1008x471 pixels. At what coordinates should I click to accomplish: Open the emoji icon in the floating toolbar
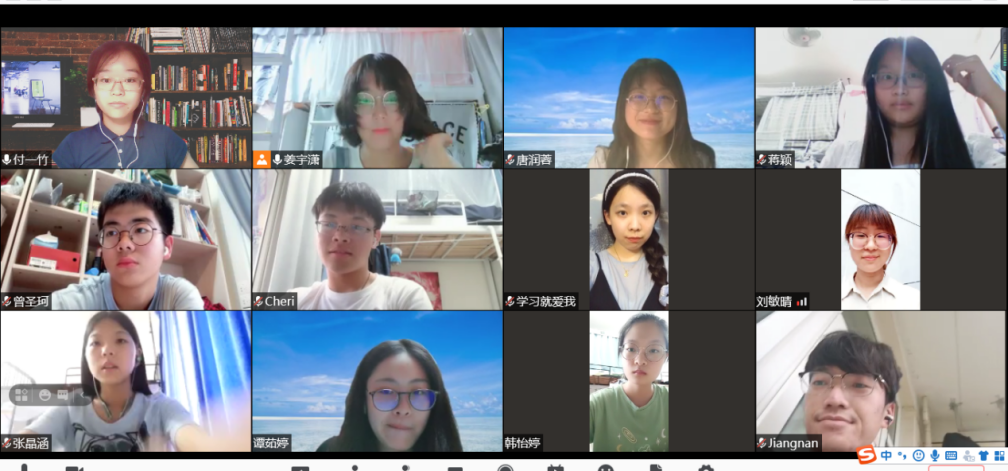[43, 395]
